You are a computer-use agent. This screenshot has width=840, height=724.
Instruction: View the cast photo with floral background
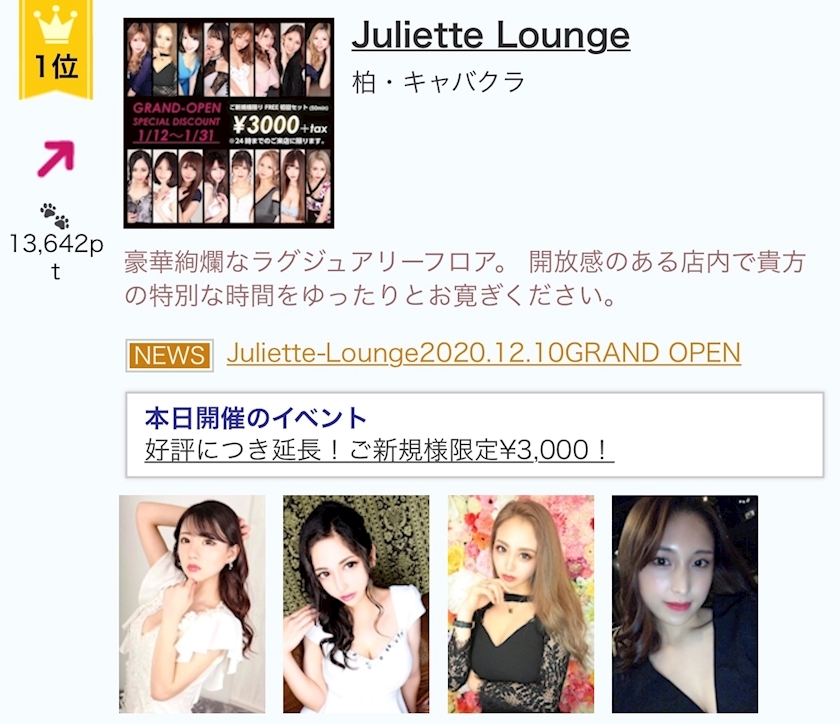520,603
